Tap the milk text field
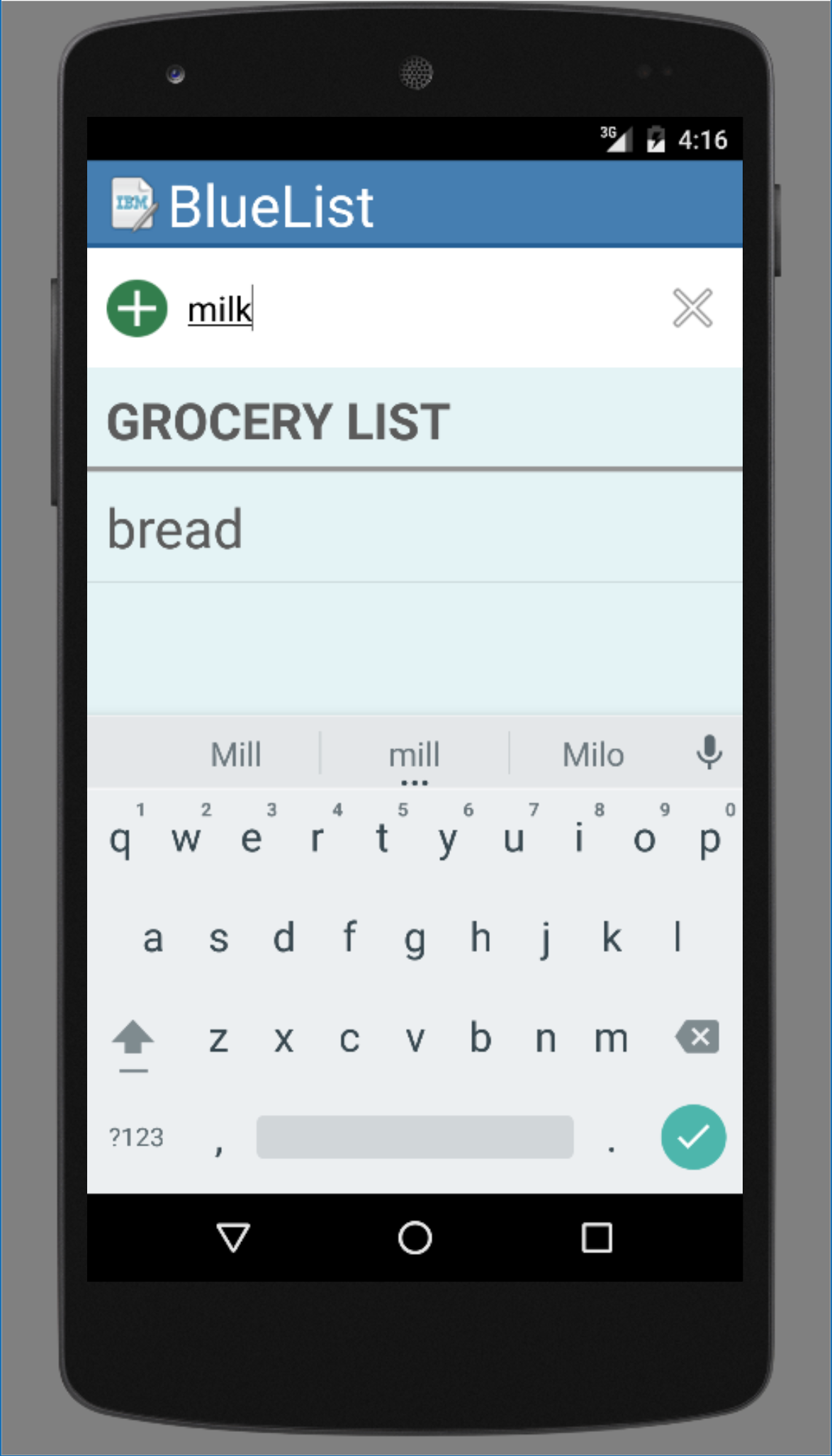 418,310
